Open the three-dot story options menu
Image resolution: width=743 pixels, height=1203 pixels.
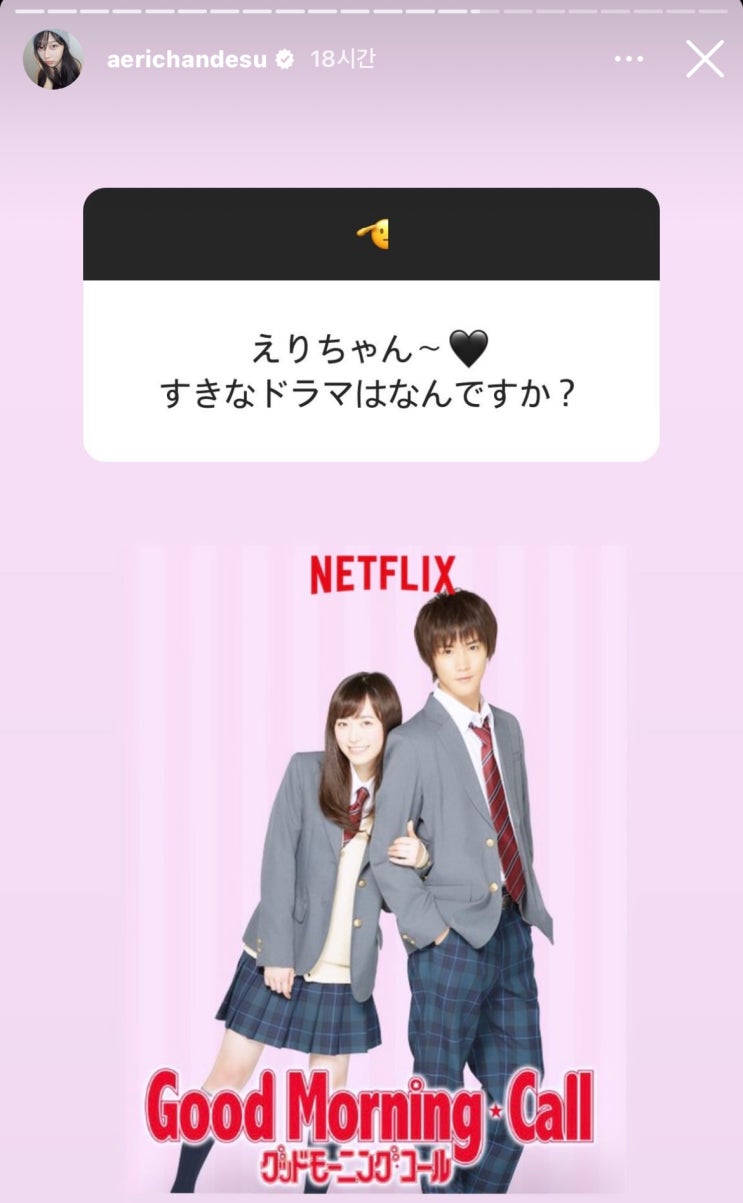click(629, 59)
